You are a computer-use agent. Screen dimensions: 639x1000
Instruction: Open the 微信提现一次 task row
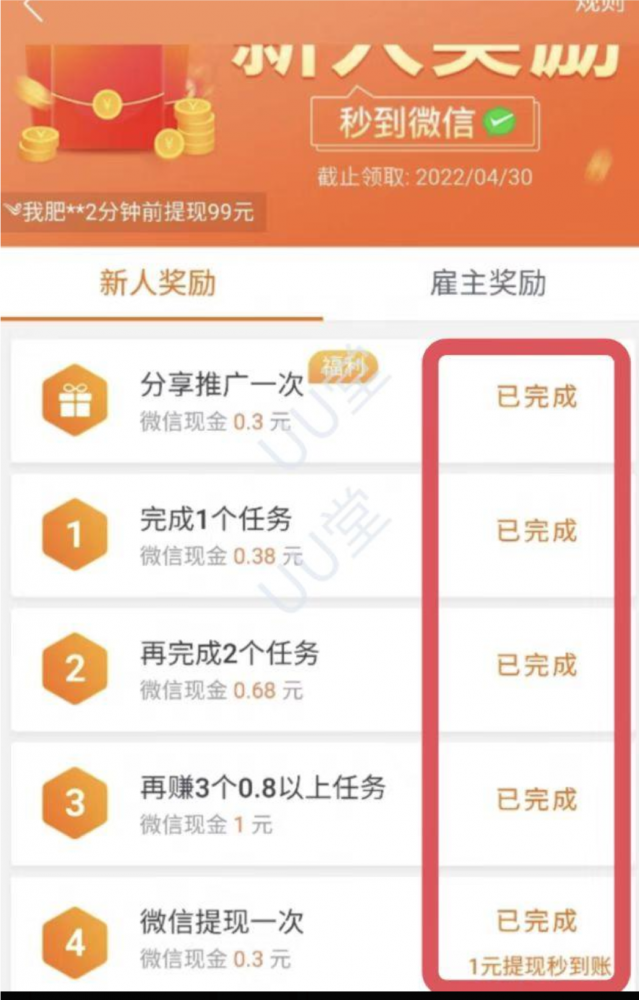(222, 936)
